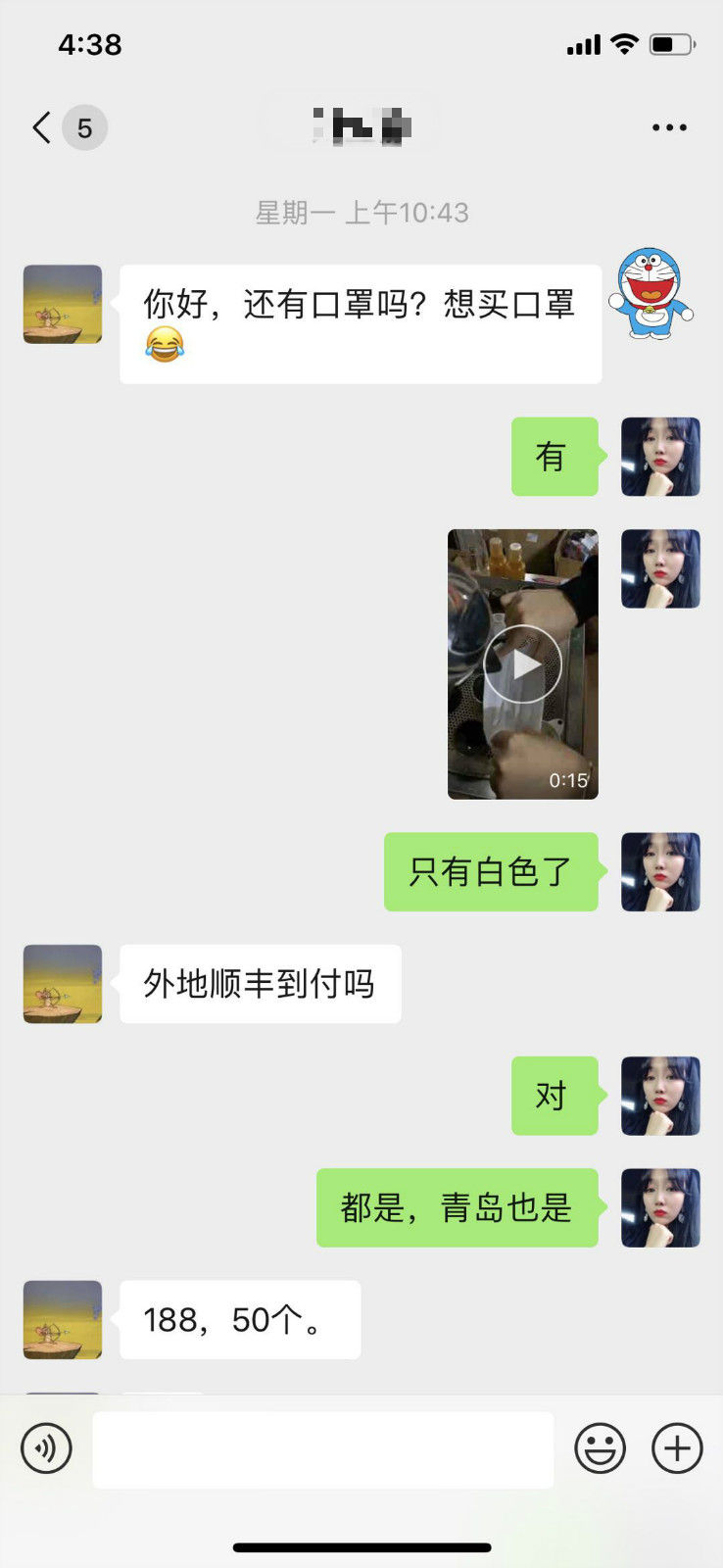Tap the 188，50个 price message

(239, 1320)
